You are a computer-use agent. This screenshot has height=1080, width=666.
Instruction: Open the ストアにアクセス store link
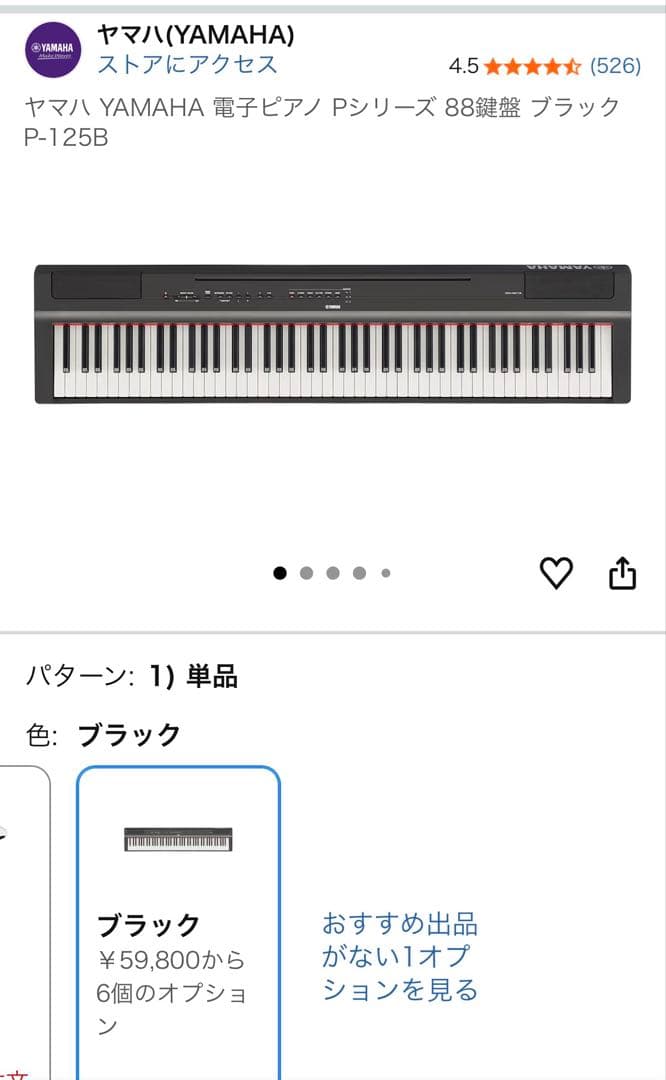(187, 65)
